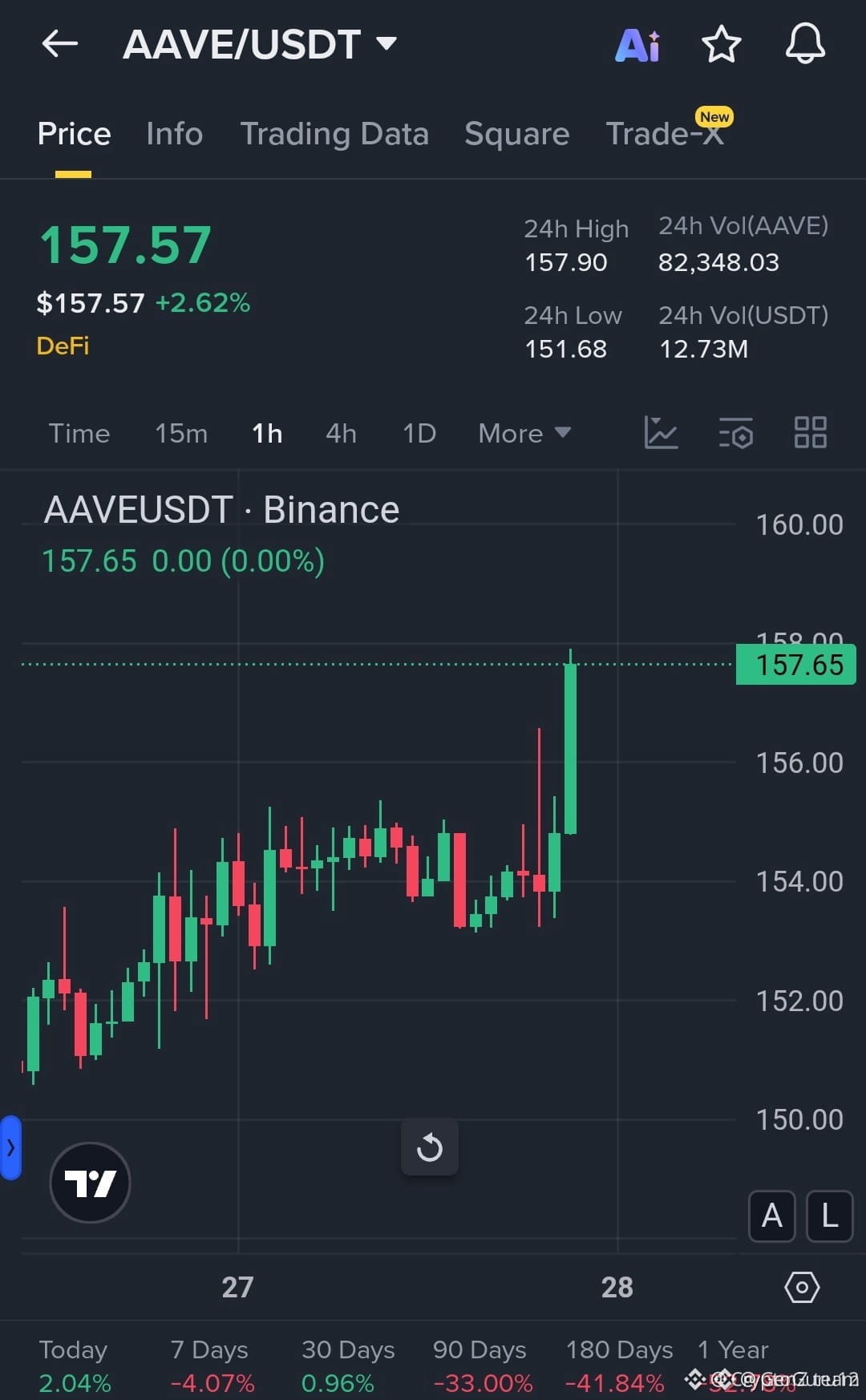
Task: Open notifications with the bell icon
Action: point(804,44)
